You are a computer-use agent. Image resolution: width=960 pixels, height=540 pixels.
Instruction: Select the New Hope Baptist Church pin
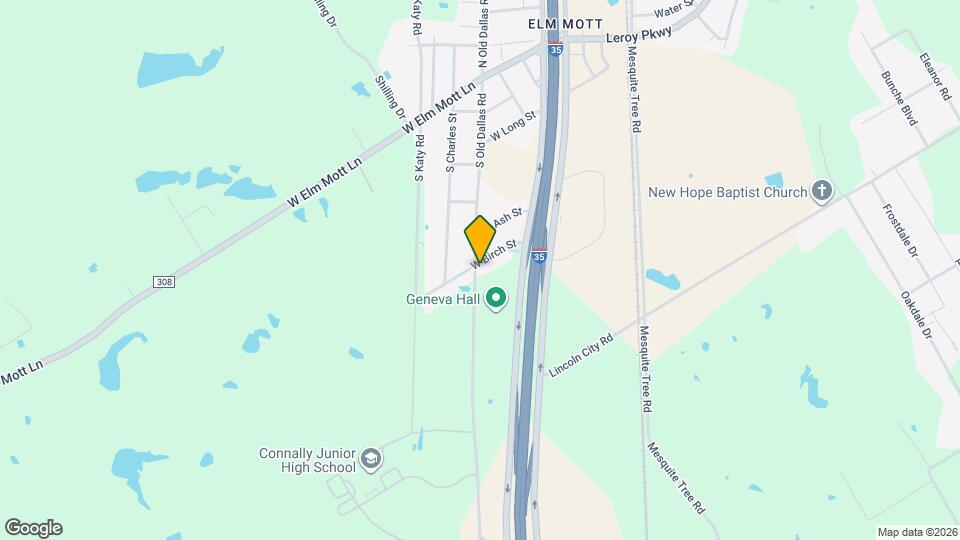pos(822,191)
